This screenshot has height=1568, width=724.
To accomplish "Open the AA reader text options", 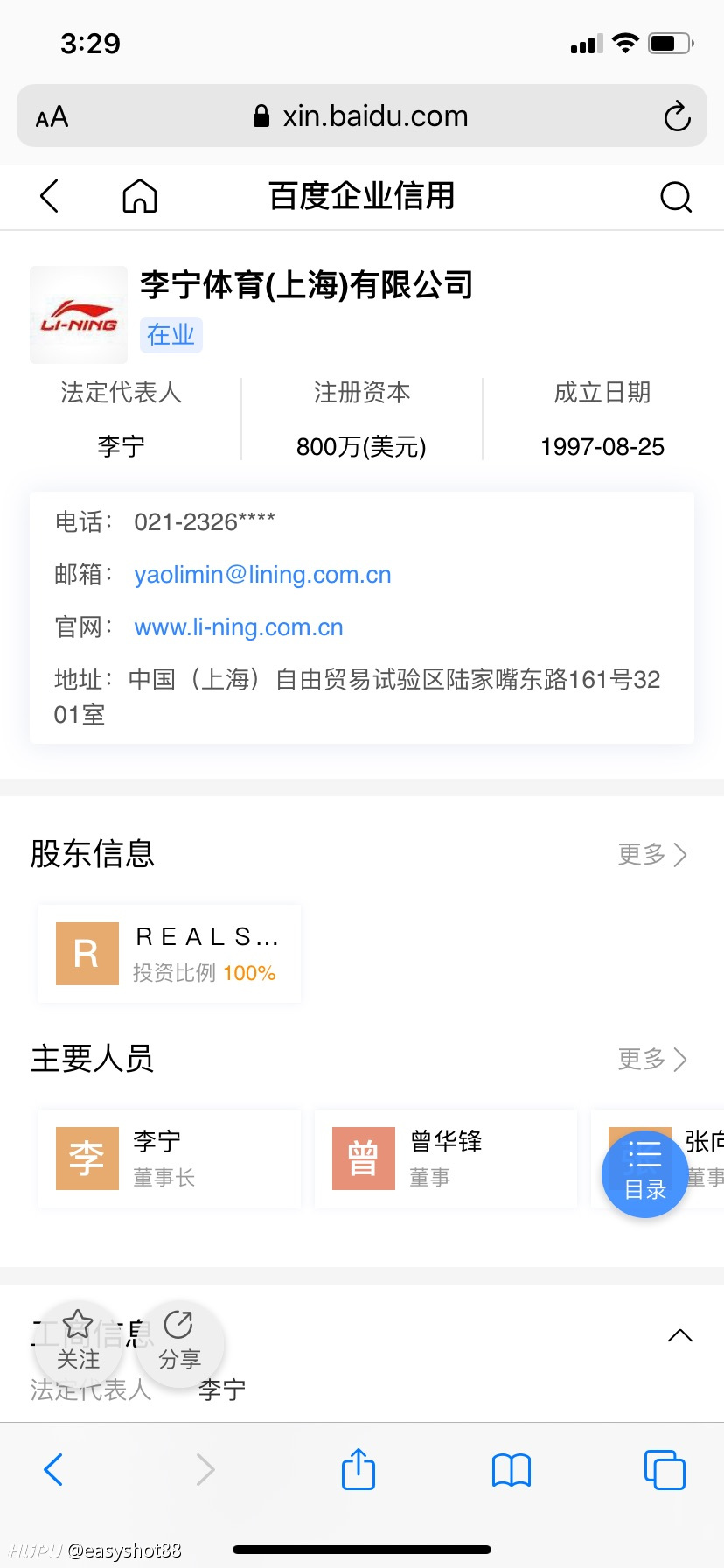I will 52,117.
